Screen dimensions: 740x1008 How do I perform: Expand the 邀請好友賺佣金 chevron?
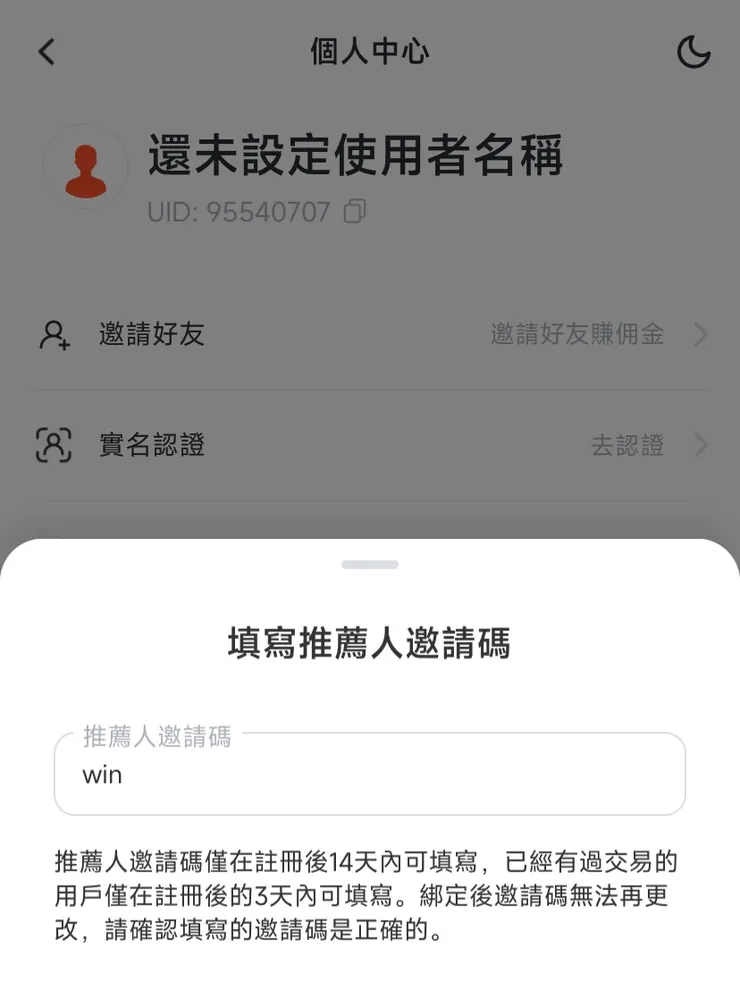(x=699, y=335)
